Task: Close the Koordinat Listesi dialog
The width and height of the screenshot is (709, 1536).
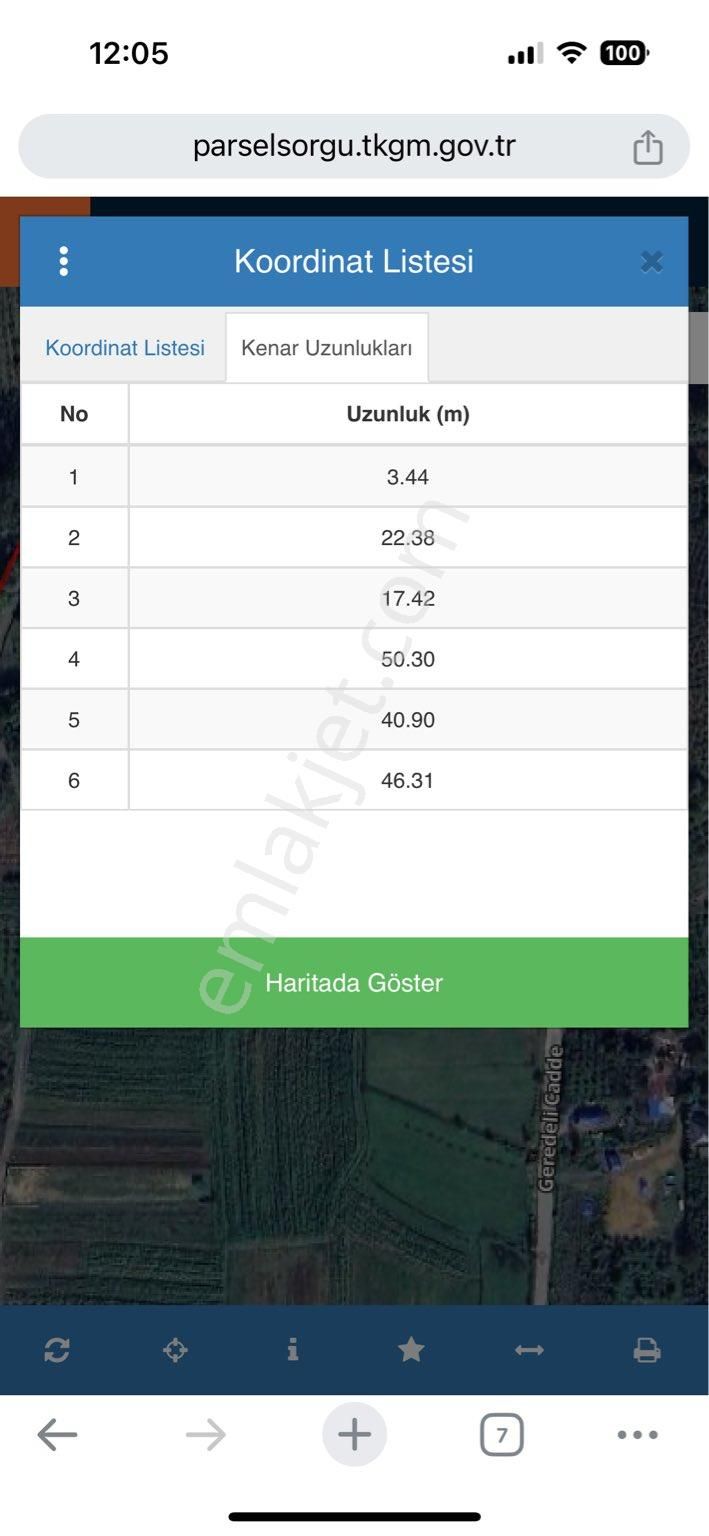Action: [652, 262]
